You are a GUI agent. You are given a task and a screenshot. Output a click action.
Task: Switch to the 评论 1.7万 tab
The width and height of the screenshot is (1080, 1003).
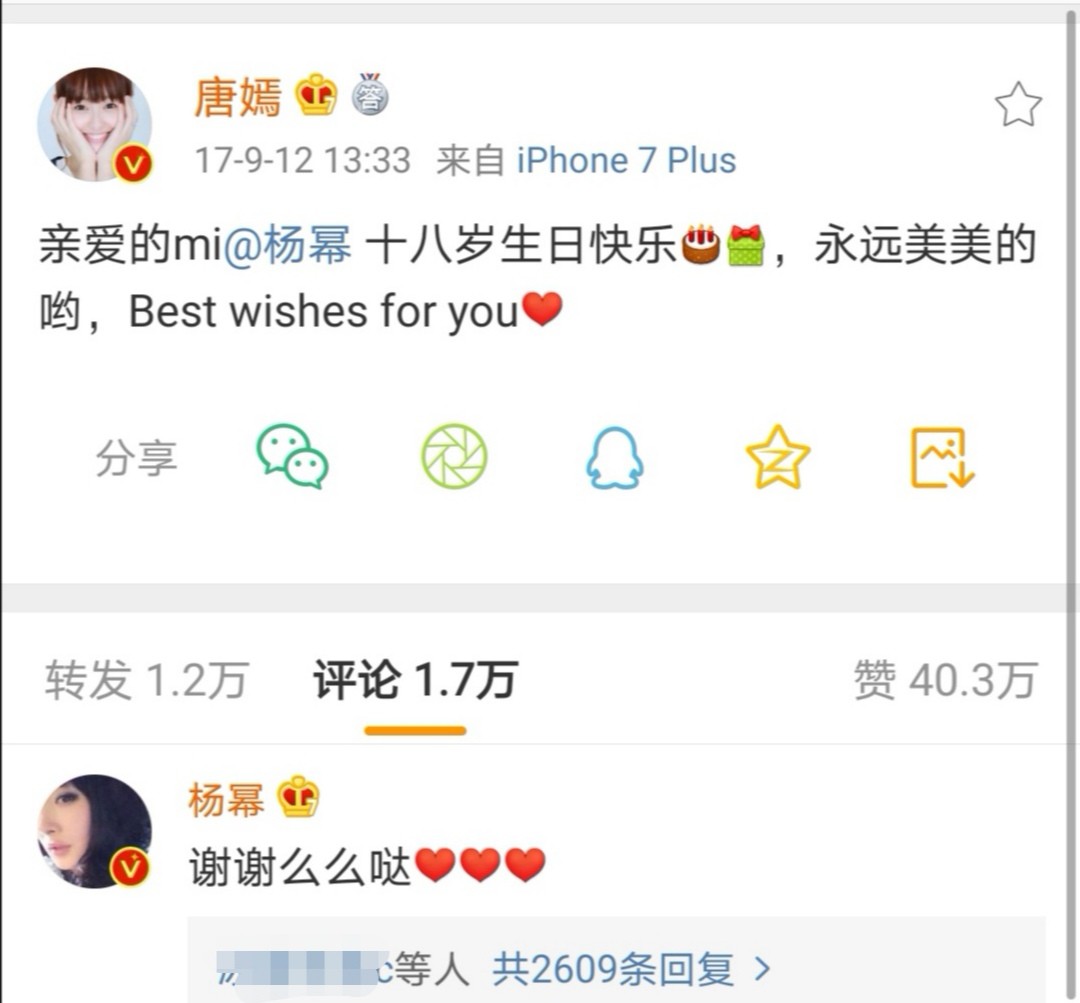(415, 681)
